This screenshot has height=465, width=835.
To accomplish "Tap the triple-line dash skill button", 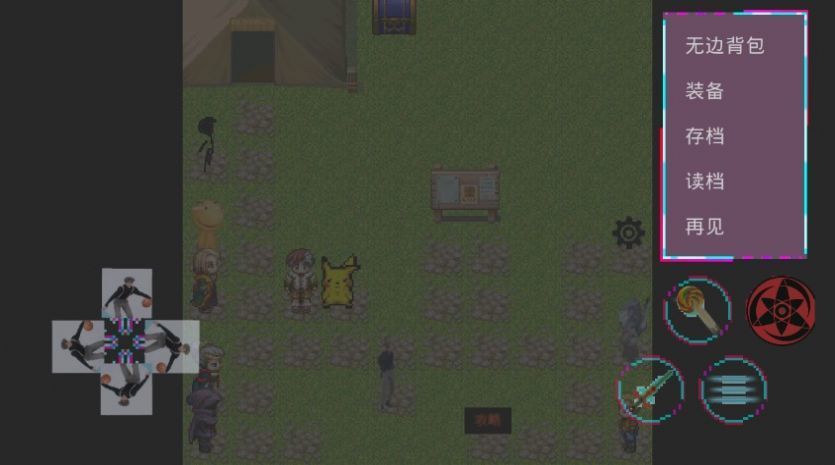I will coord(732,390).
